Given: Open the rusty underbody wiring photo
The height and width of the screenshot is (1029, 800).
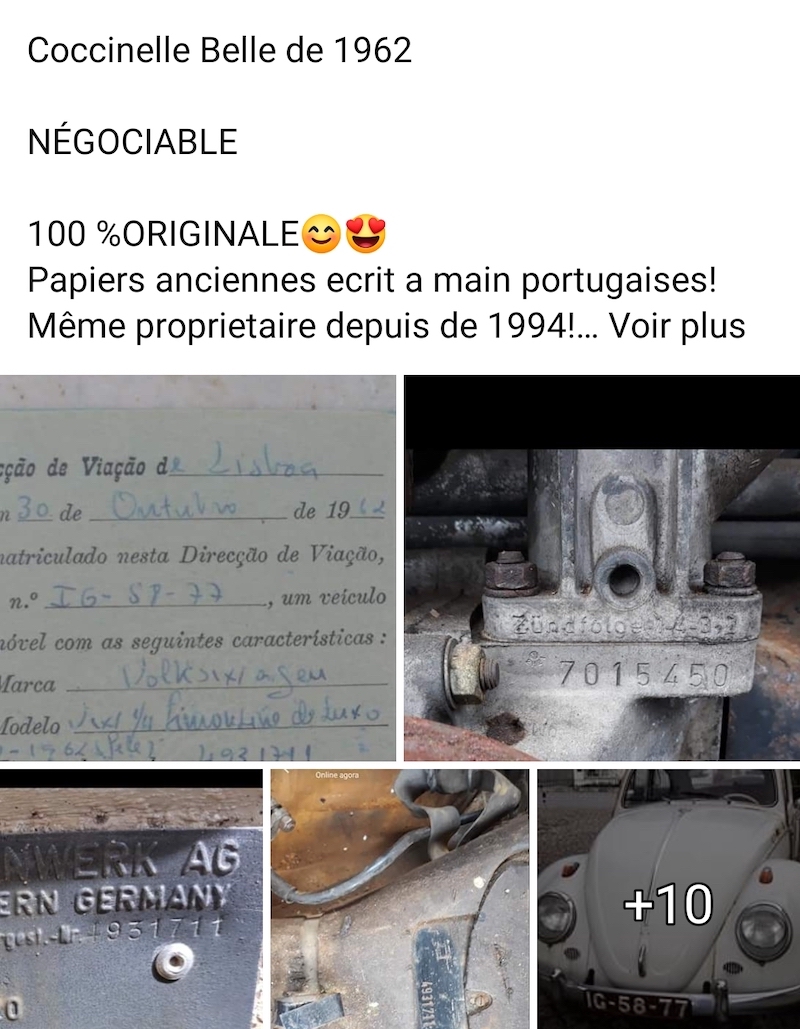Looking at the screenshot, I should (x=399, y=898).
